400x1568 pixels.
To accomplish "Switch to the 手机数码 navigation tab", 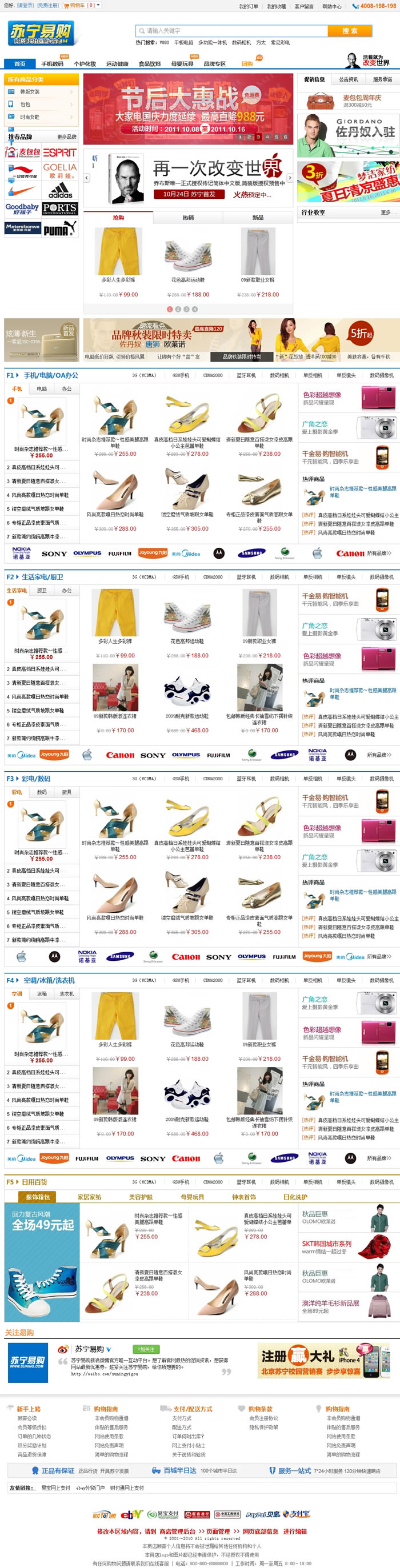I will 52,63.
